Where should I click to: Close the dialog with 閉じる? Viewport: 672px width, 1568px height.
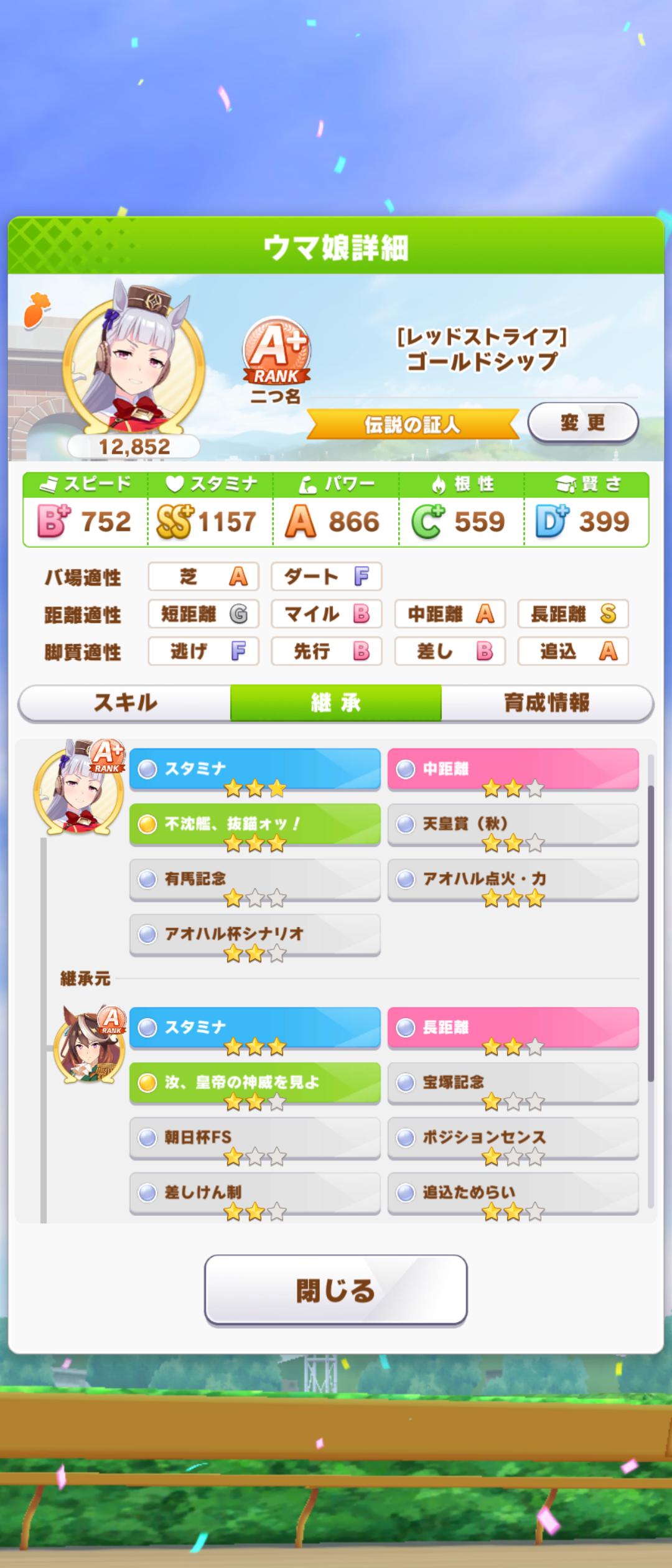335,1290
